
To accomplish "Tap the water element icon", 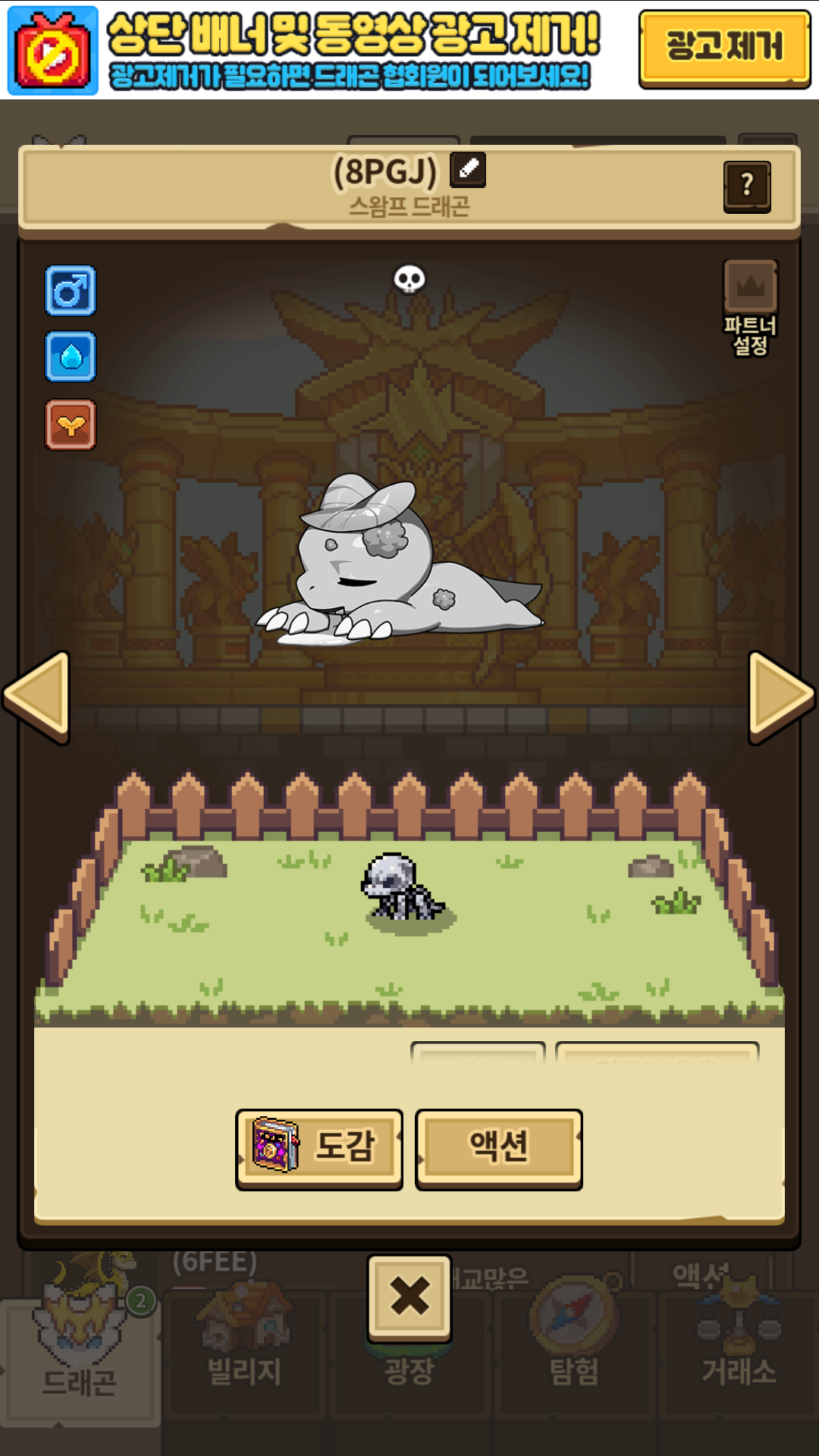I will click(x=71, y=356).
